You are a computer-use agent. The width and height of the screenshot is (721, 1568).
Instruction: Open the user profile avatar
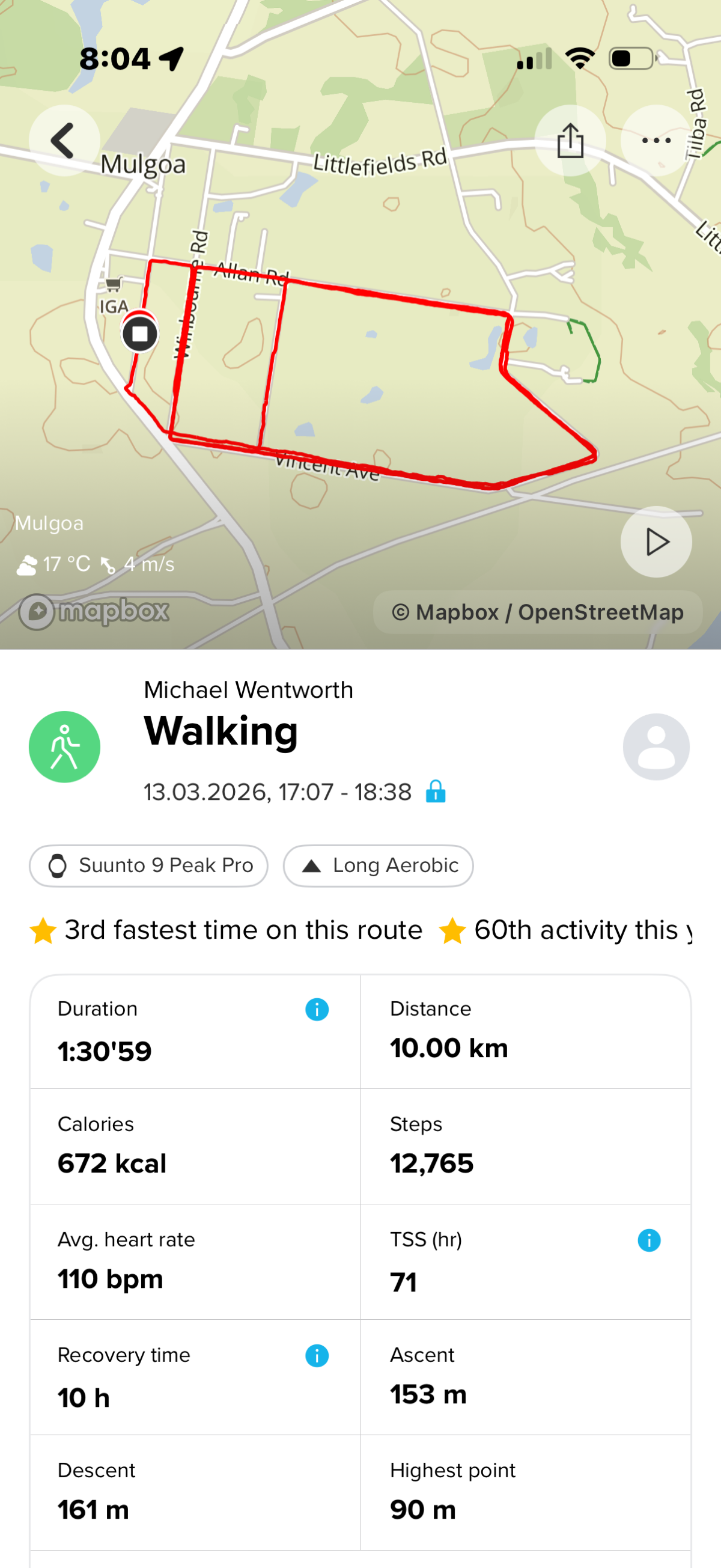(x=656, y=747)
